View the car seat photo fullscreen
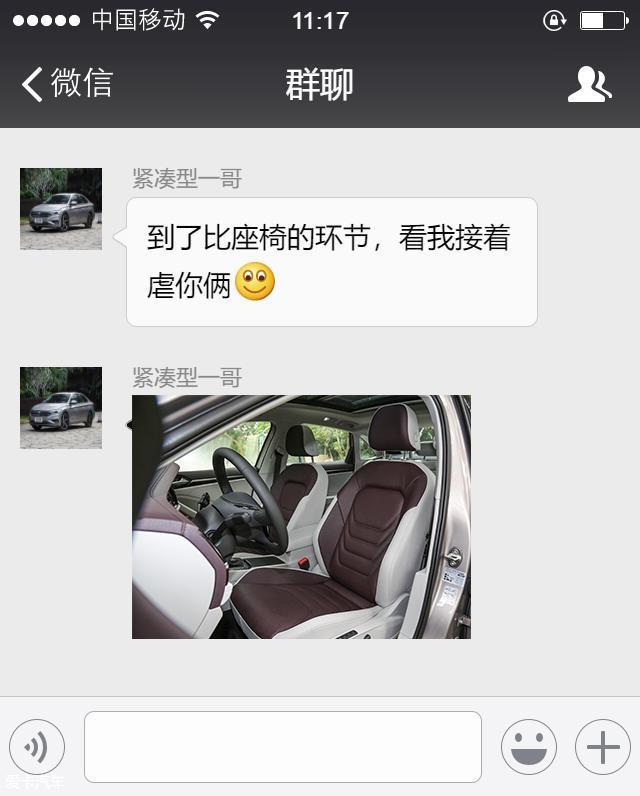640x796 pixels. click(x=301, y=517)
